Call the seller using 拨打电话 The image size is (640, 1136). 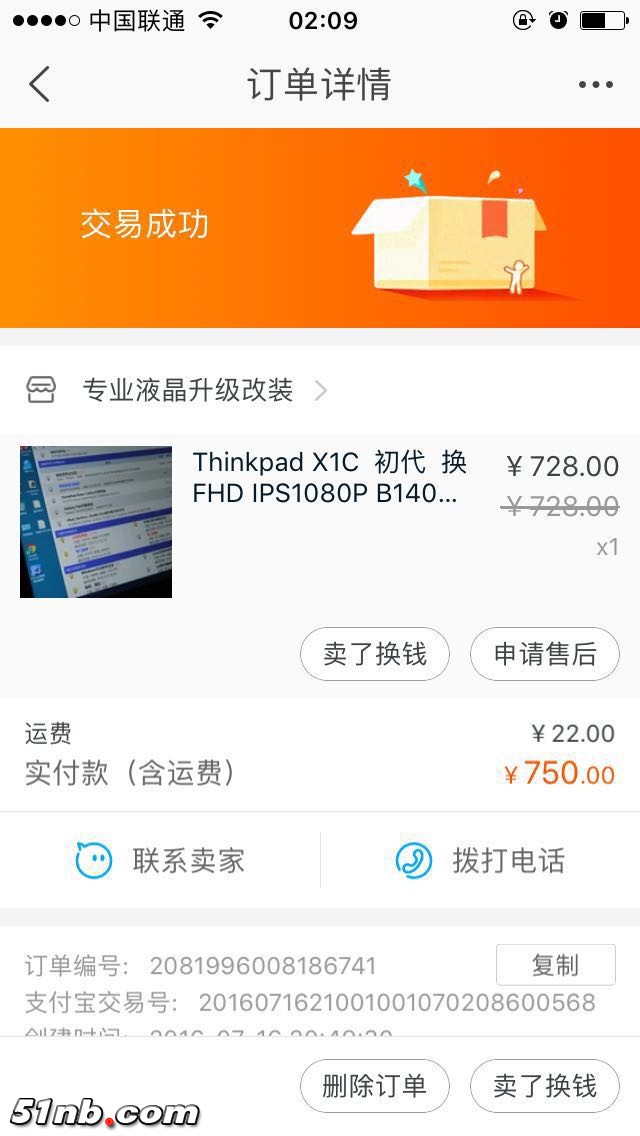click(481, 860)
